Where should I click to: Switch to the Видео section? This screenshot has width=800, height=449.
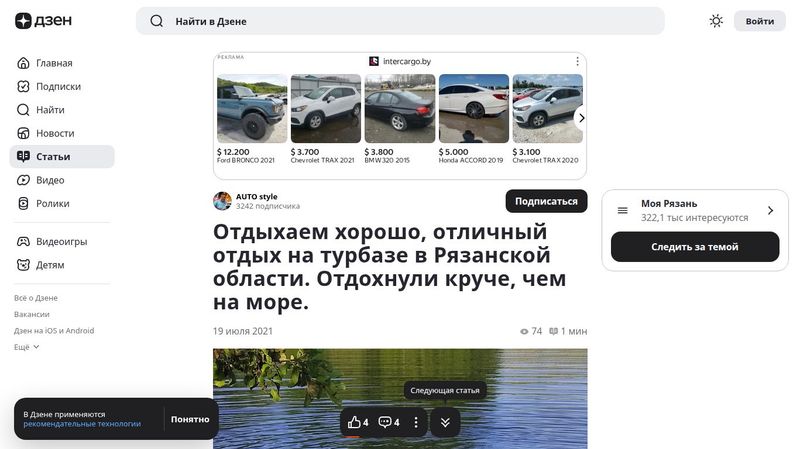pyautogui.click(x=50, y=180)
